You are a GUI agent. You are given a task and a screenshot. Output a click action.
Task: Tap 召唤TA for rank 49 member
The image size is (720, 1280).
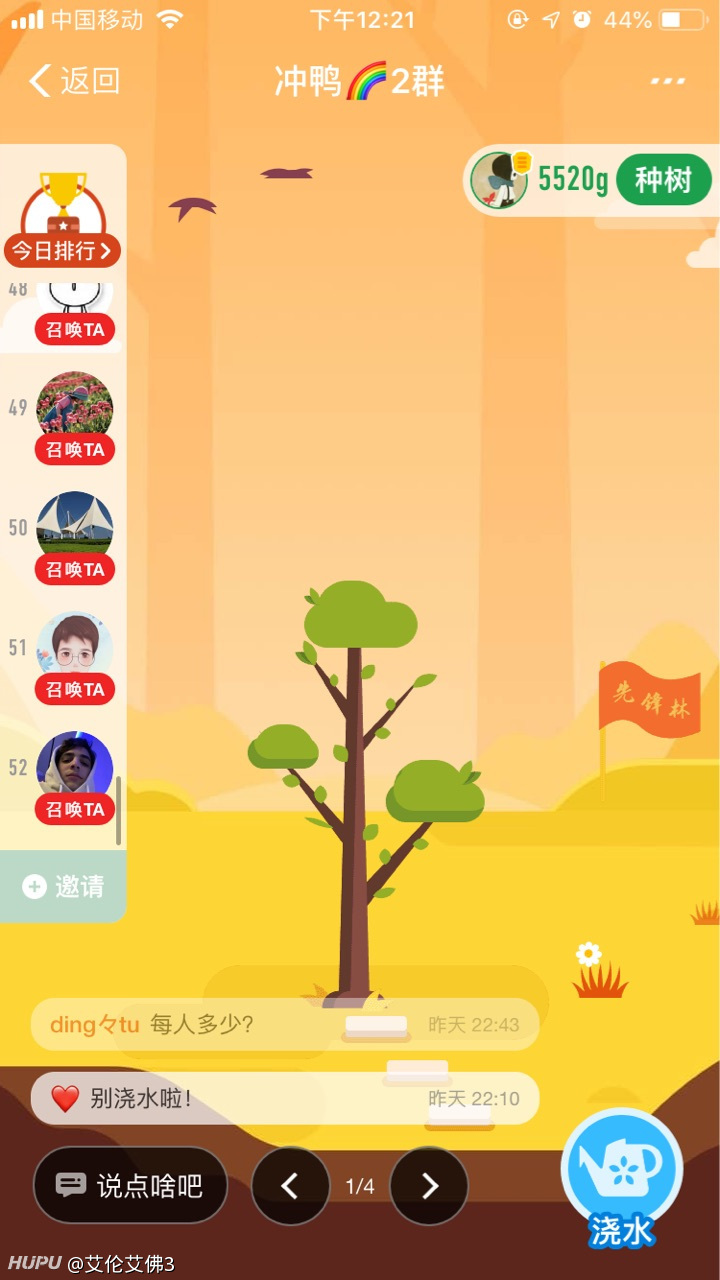tap(75, 450)
